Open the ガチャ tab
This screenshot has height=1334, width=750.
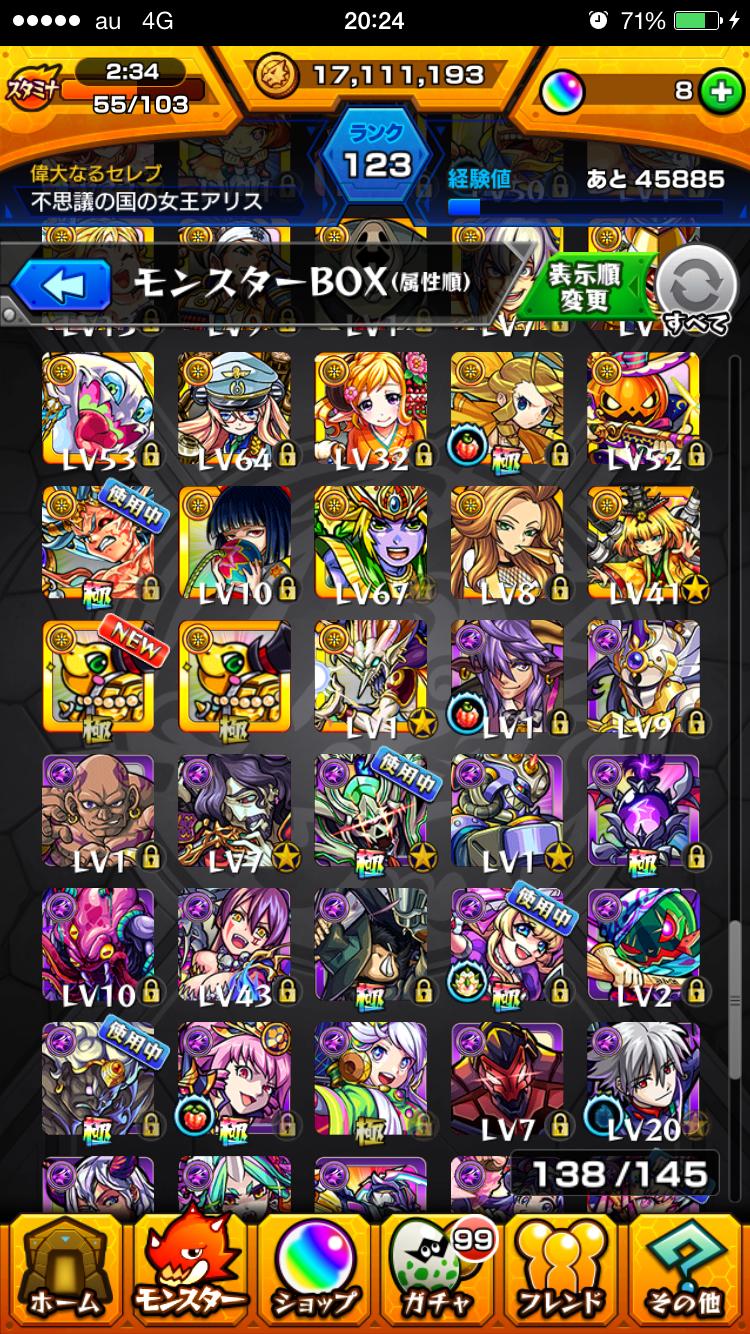(x=438, y=1270)
